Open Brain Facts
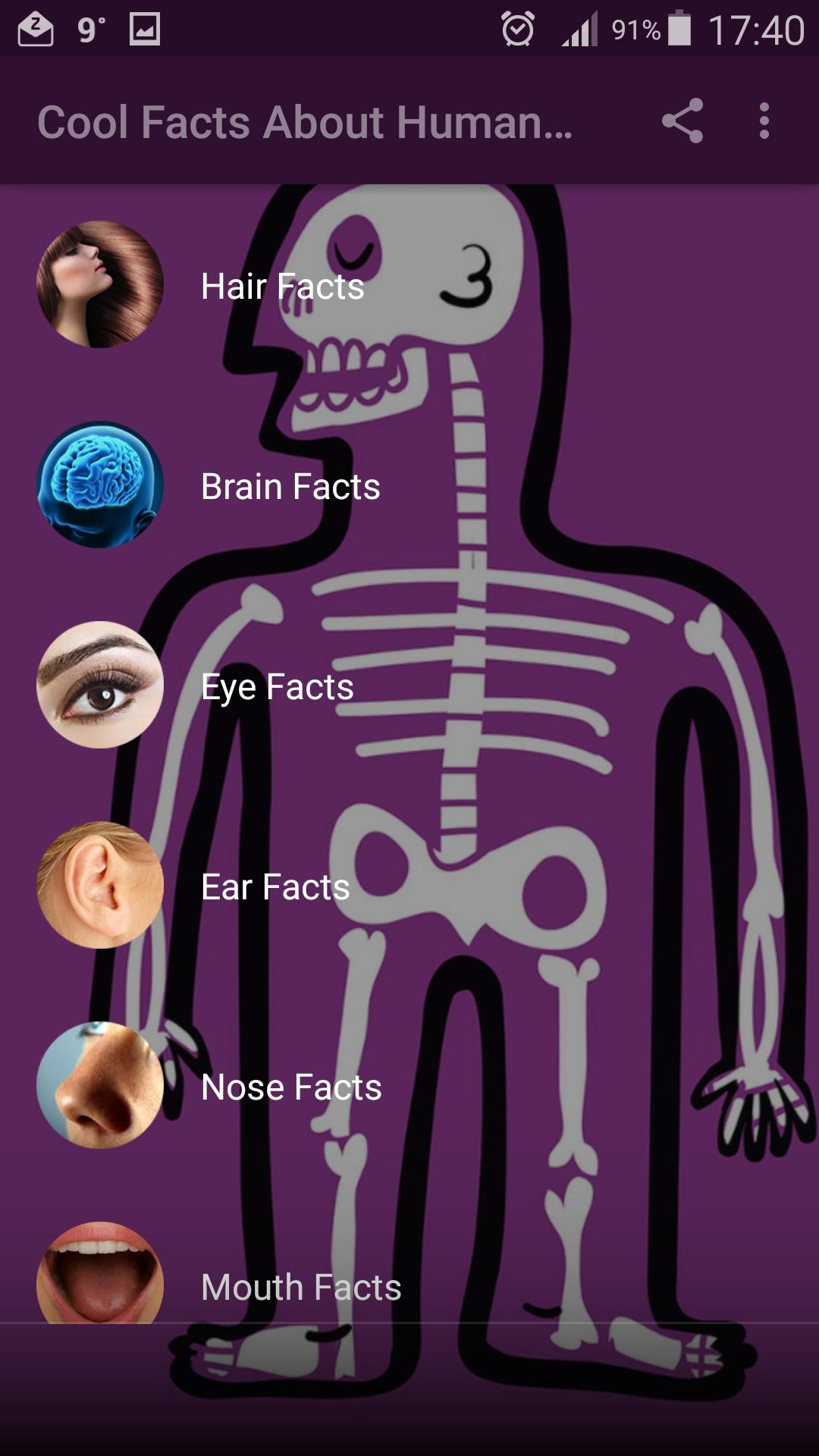The image size is (819, 1456). point(290,488)
